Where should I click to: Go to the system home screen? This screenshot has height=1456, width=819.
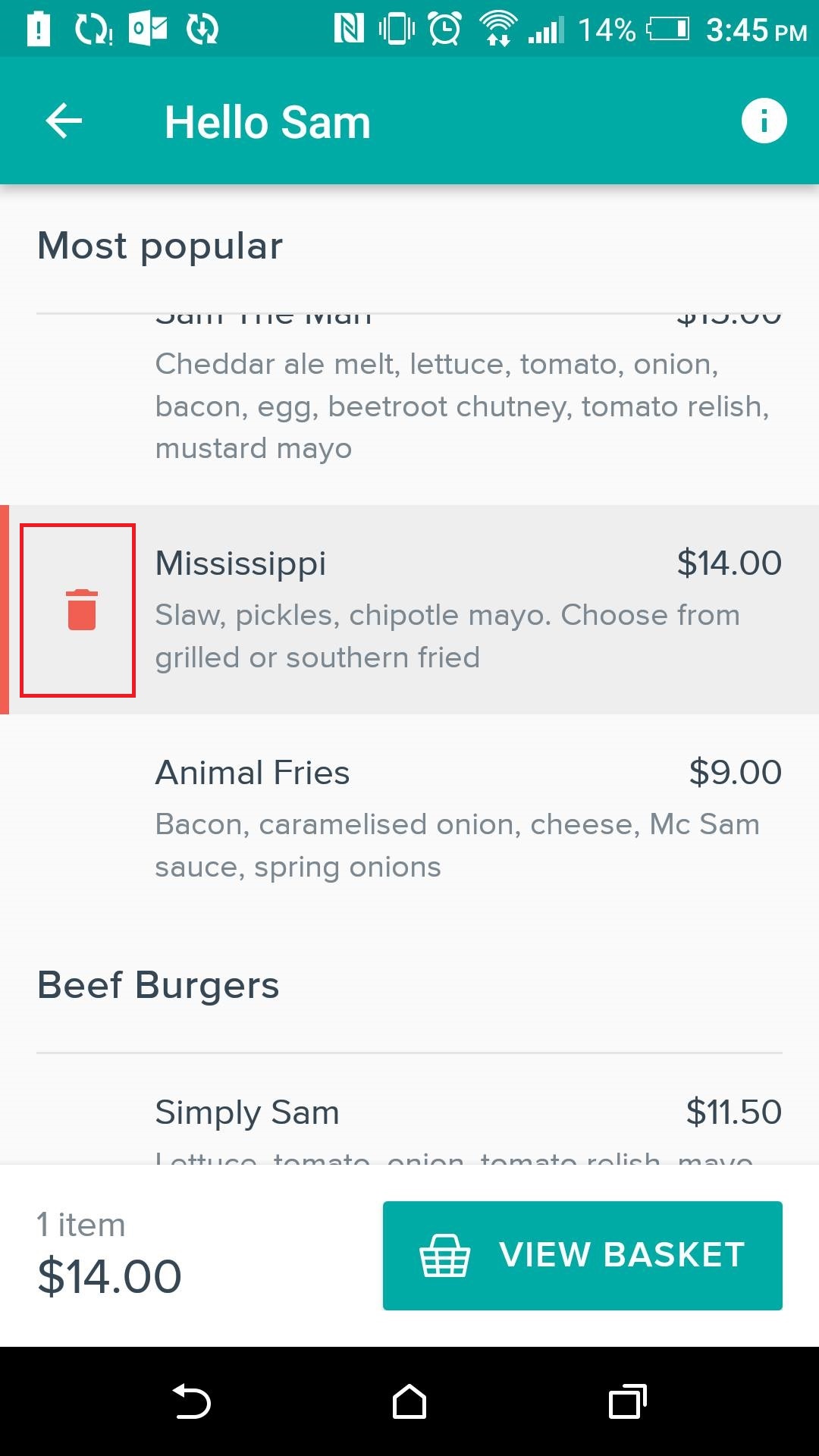409,1401
